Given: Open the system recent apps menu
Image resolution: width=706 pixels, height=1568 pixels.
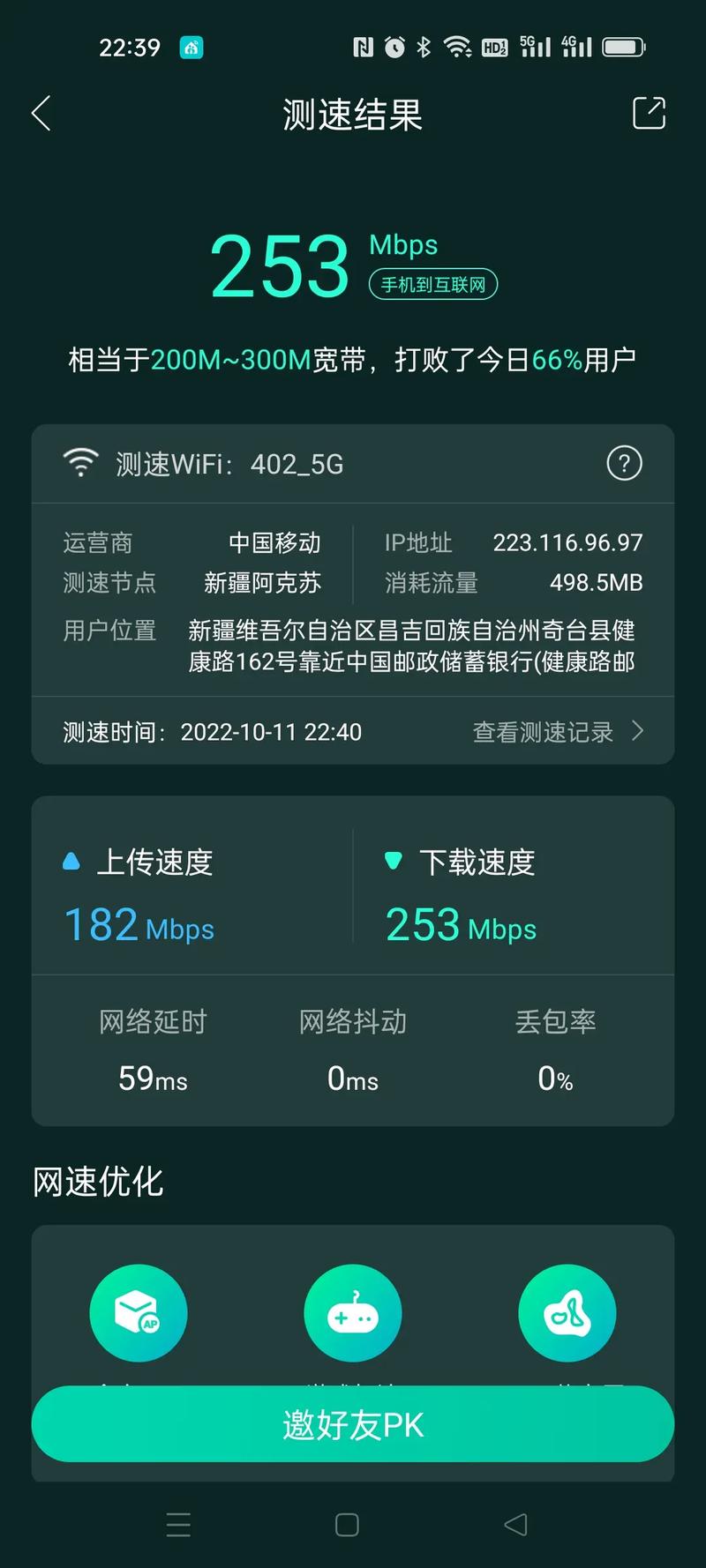Looking at the screenshot, I should (x=178, y=1525).
